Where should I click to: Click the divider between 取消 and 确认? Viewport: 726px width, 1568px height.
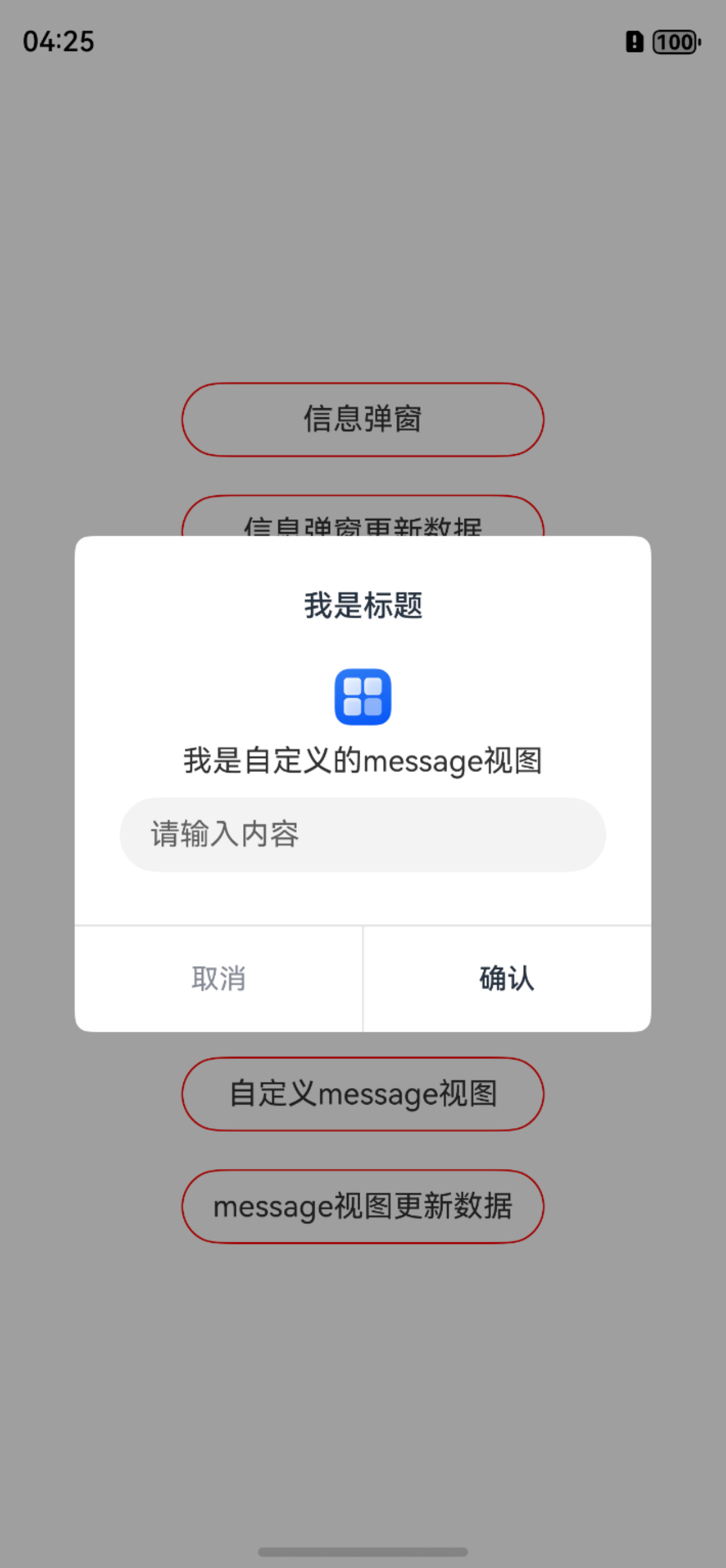(x=362, y=978)
